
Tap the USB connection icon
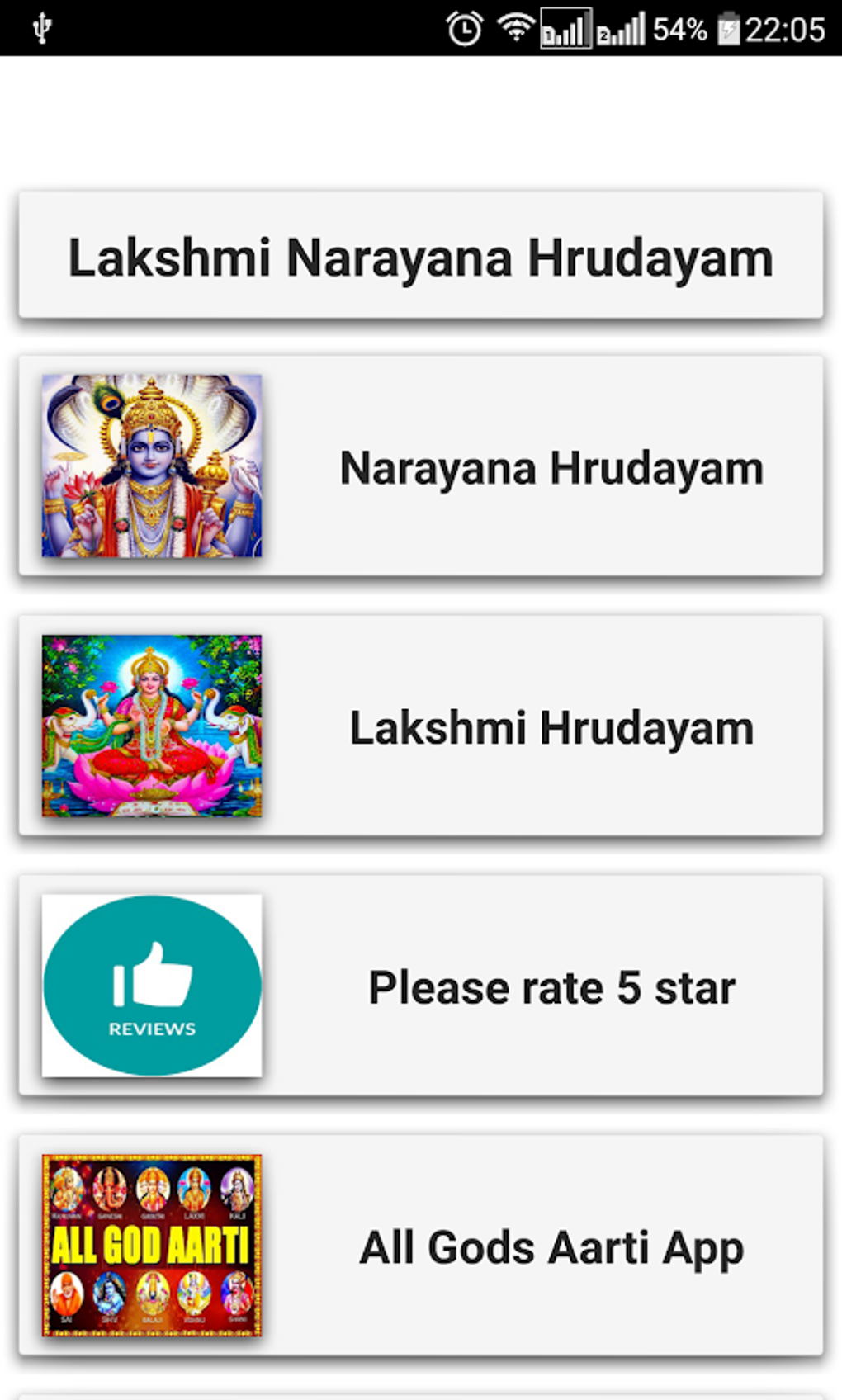[43, 27]
